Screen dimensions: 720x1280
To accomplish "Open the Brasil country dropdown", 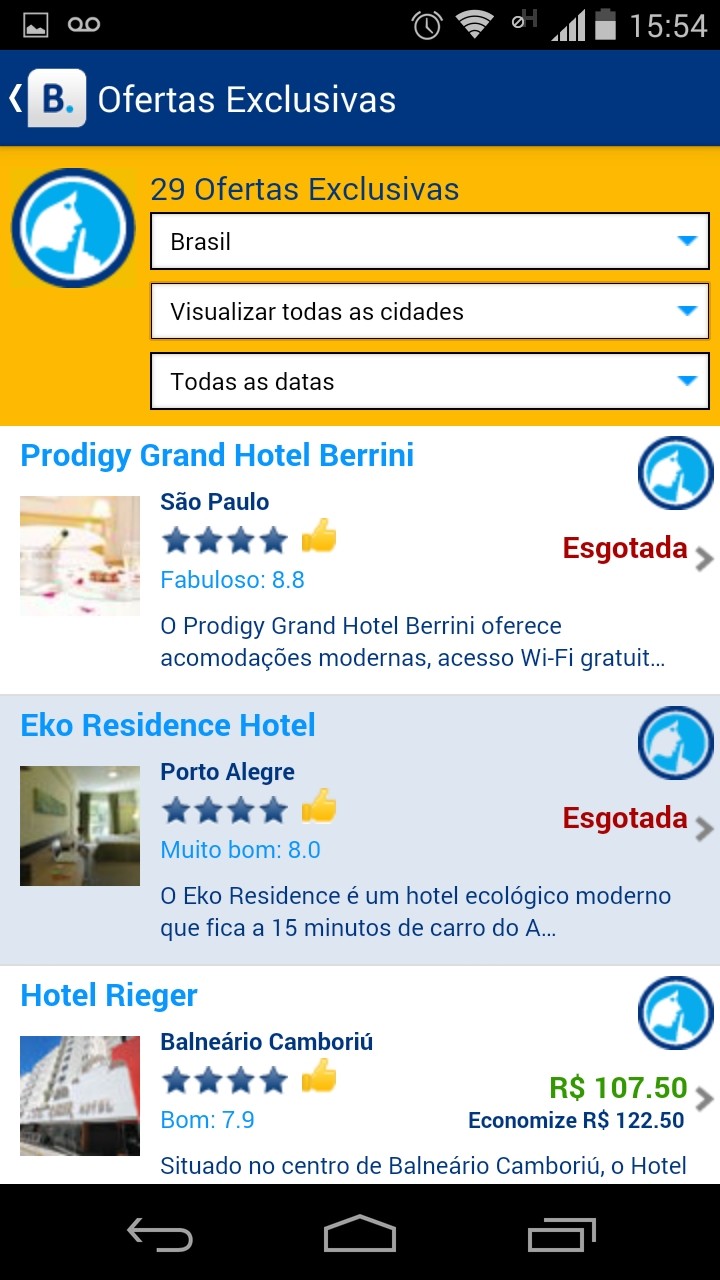I will [429, 242].
